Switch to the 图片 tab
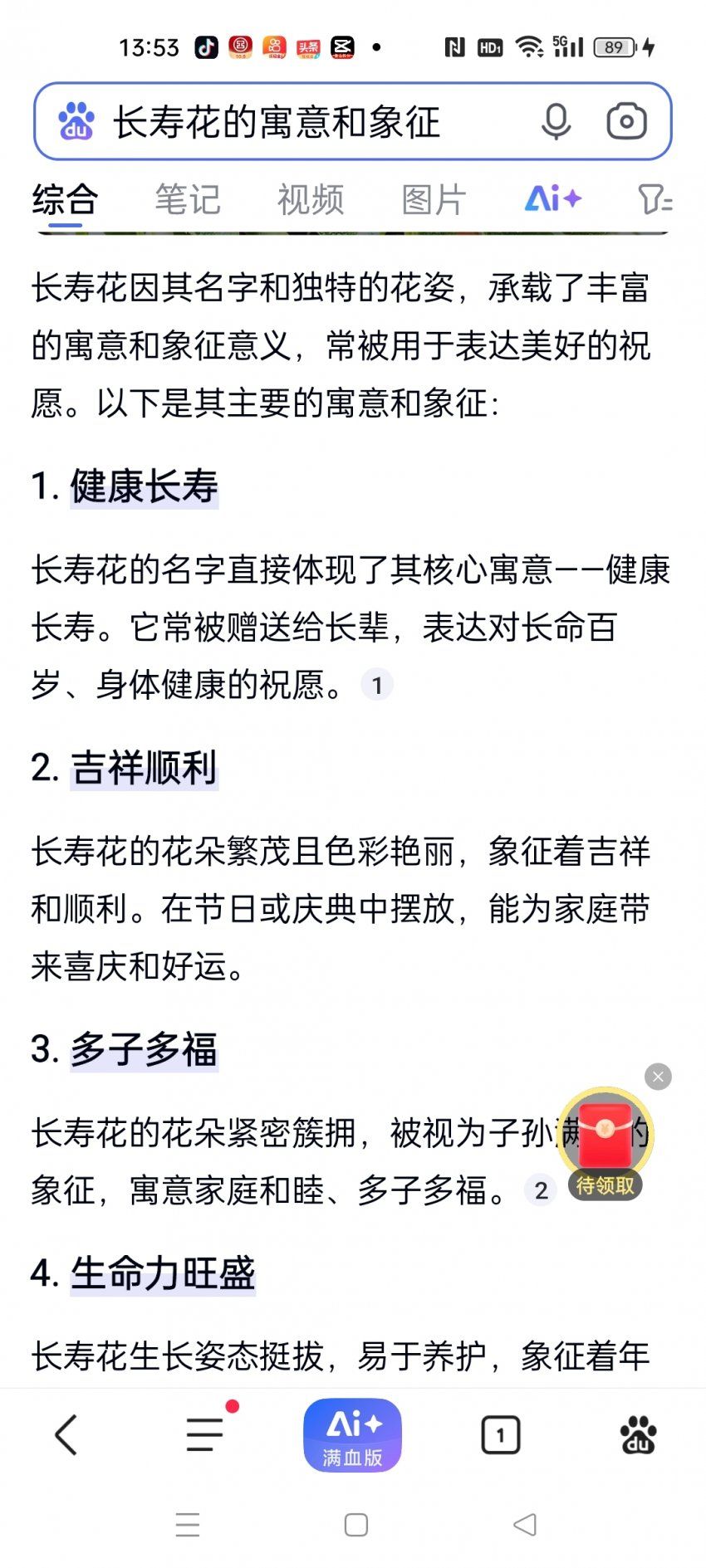The width and height of the screenshot is (706, 1568). (x=434, y=200)
